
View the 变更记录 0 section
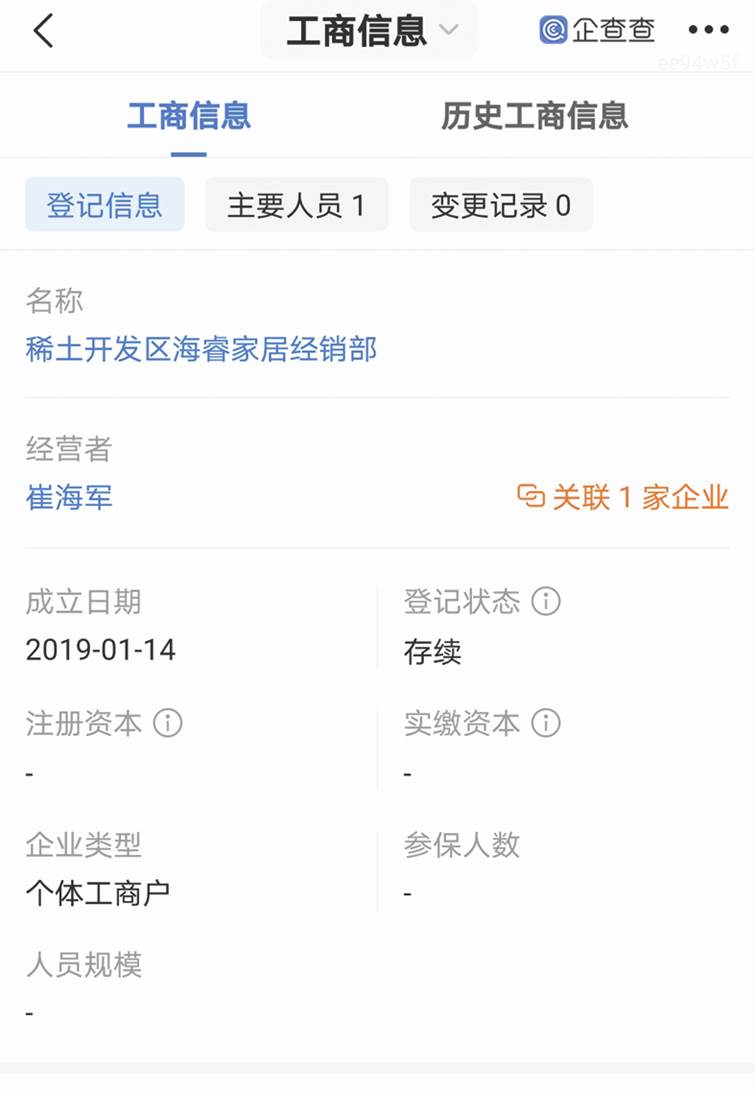point(500,205)
